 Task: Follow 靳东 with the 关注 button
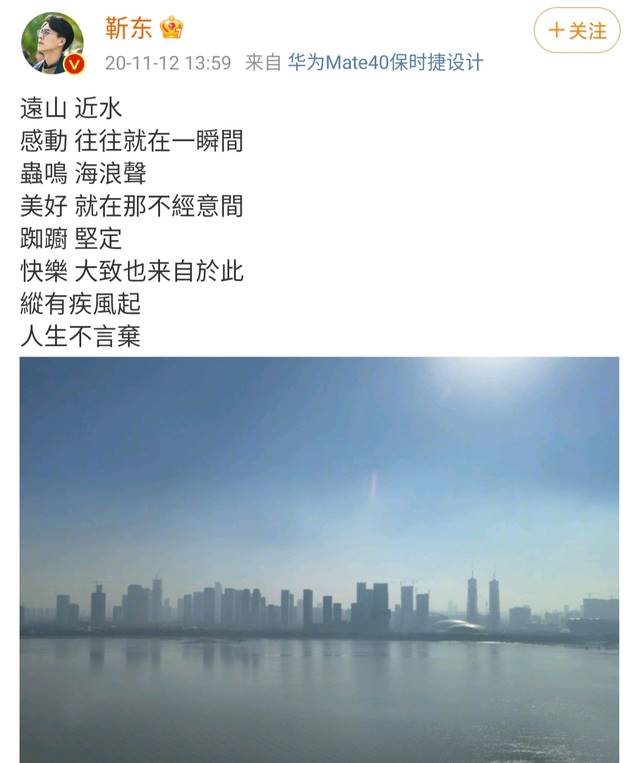tap(576, 31)
